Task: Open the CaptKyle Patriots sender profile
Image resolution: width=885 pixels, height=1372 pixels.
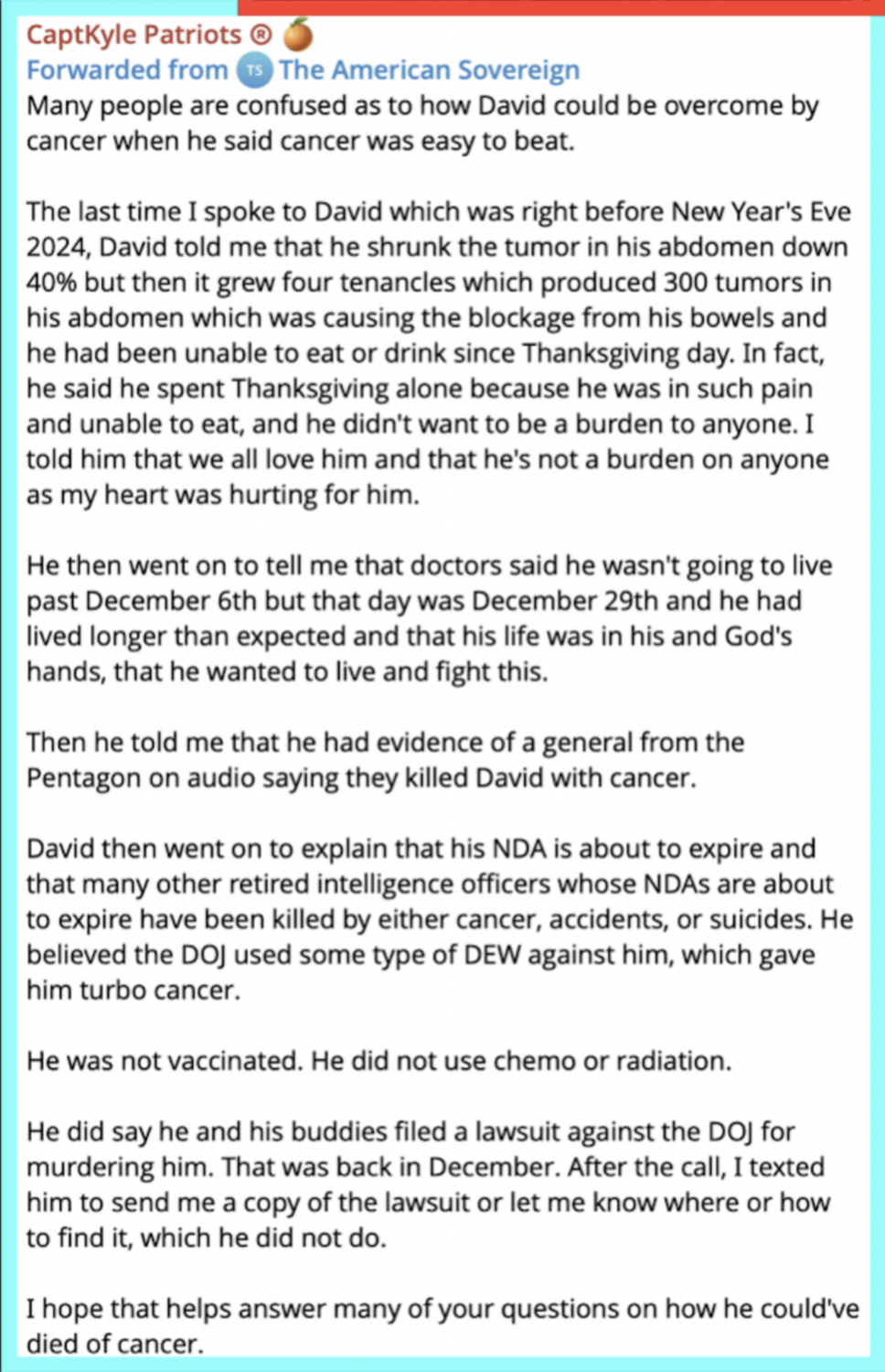Action: (x=133, y=35)
